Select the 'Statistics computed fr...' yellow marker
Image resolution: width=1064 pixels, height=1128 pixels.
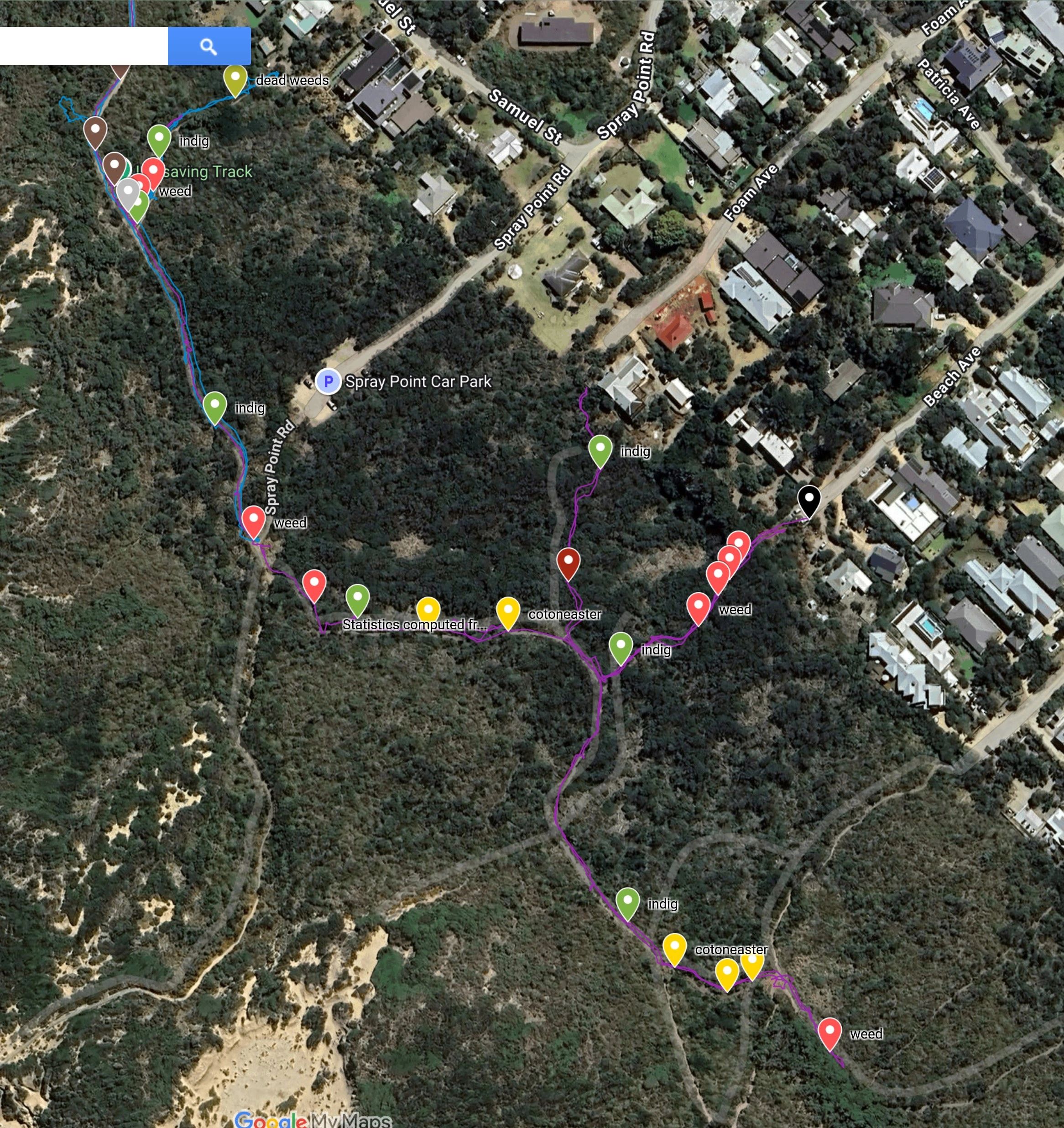coord(428,611)
